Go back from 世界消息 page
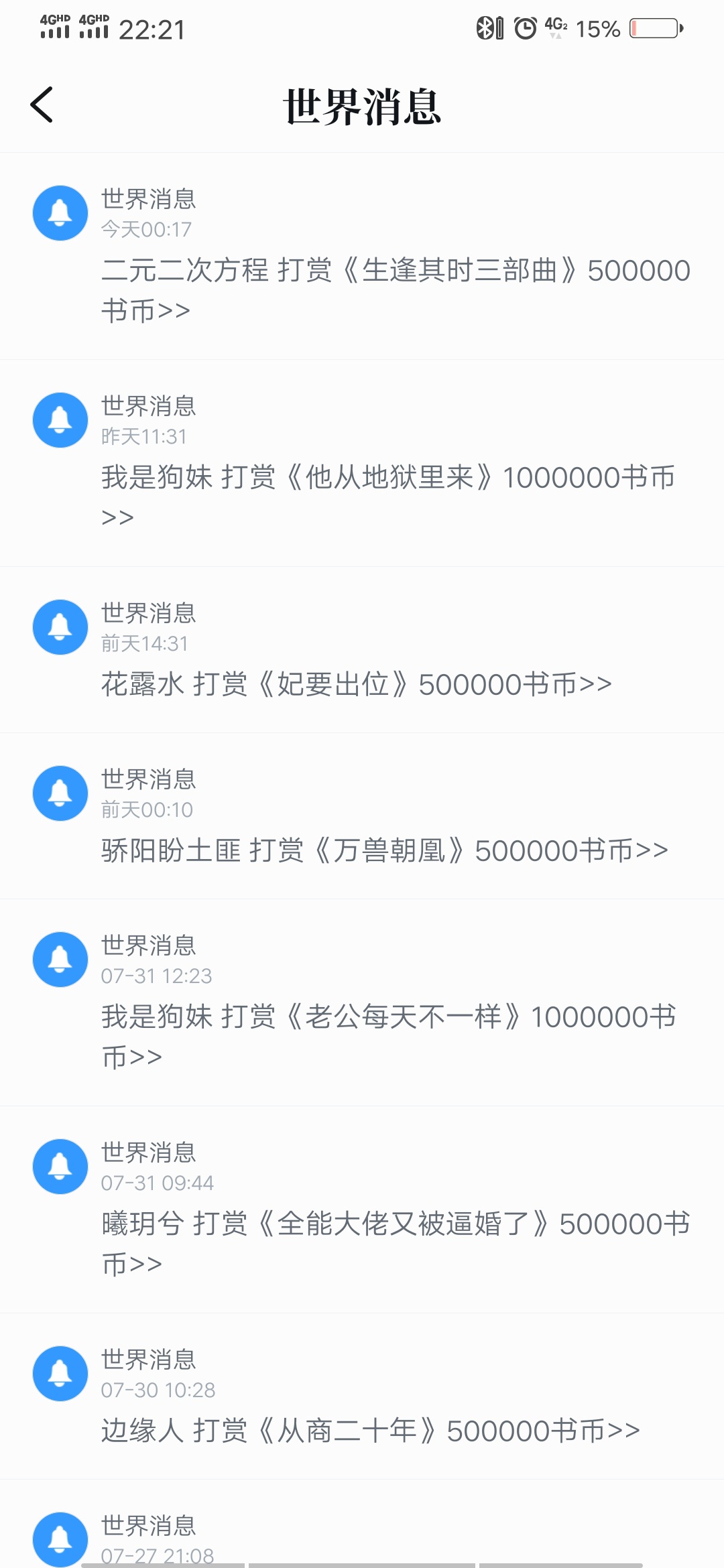The width and height of the screenshot is (724, 1568). [42, 105]
